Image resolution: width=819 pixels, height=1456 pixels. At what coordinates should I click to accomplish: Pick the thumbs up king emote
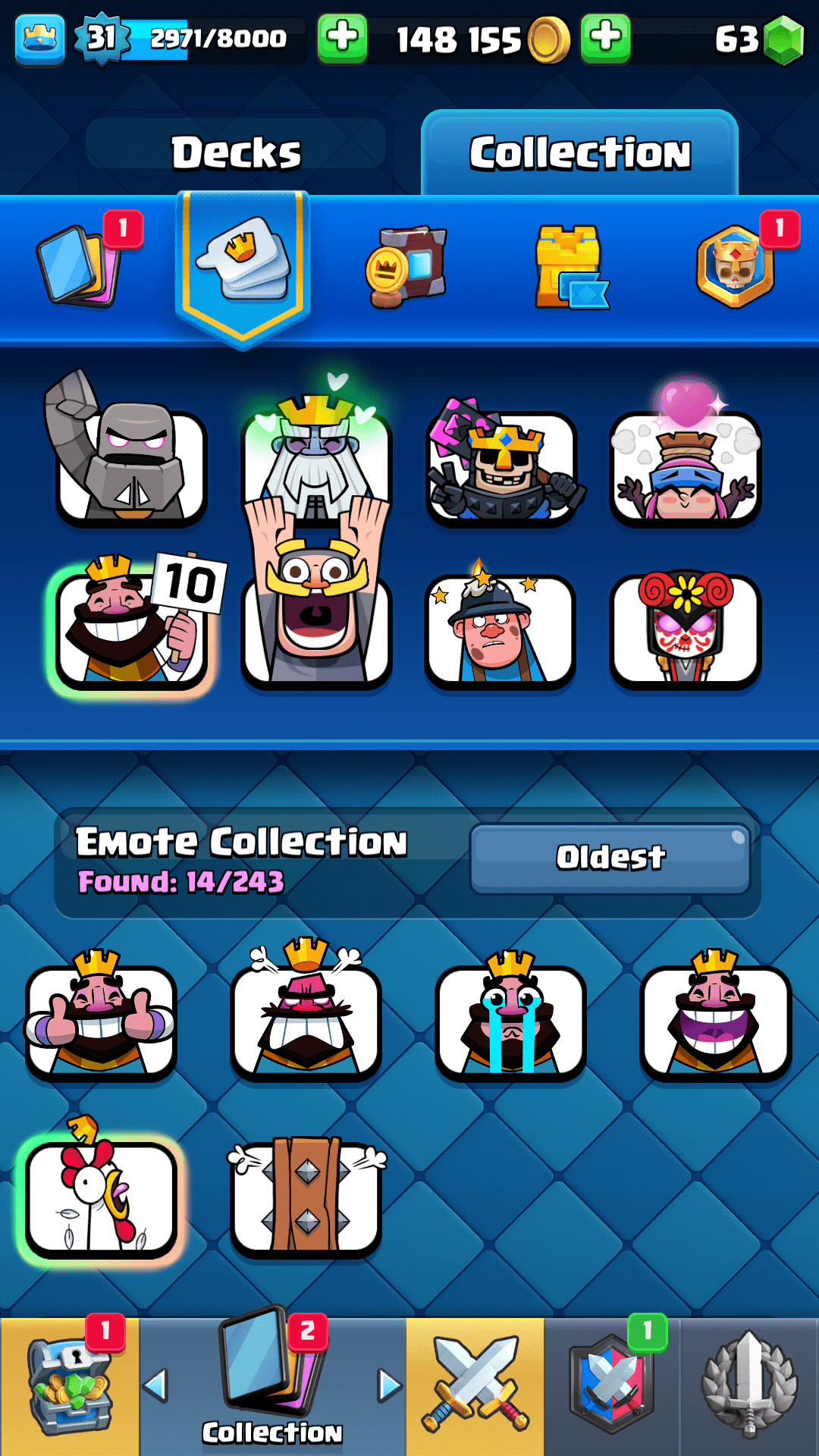101,1020
